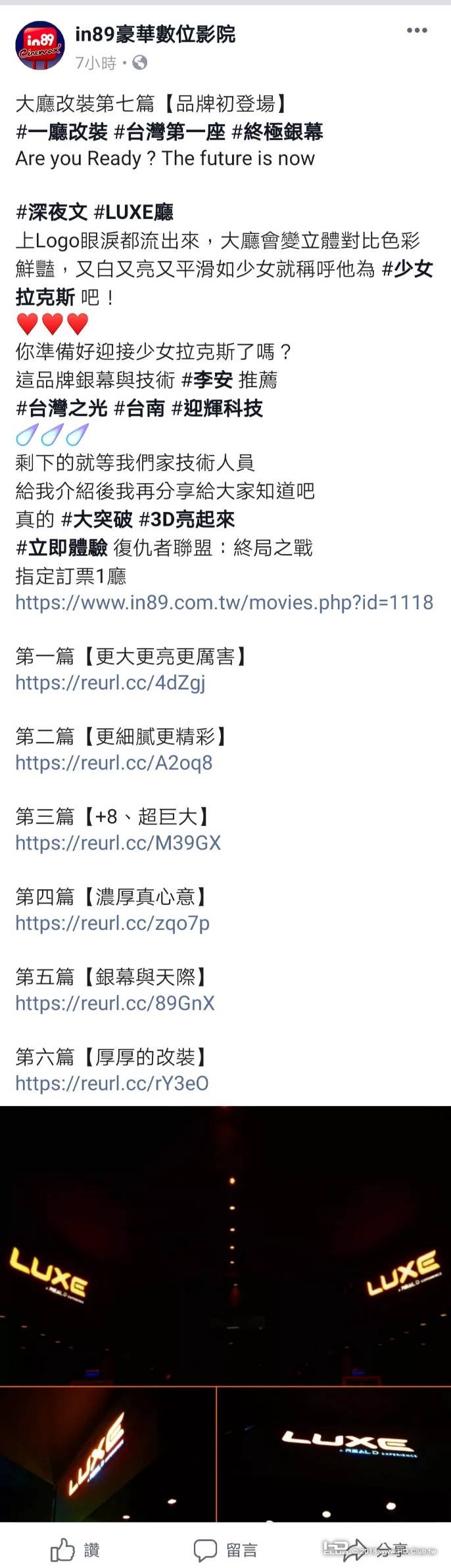Open hashtag #終極銀幕
Viewport: 451px width, 1568px height.
coord(277,132)
